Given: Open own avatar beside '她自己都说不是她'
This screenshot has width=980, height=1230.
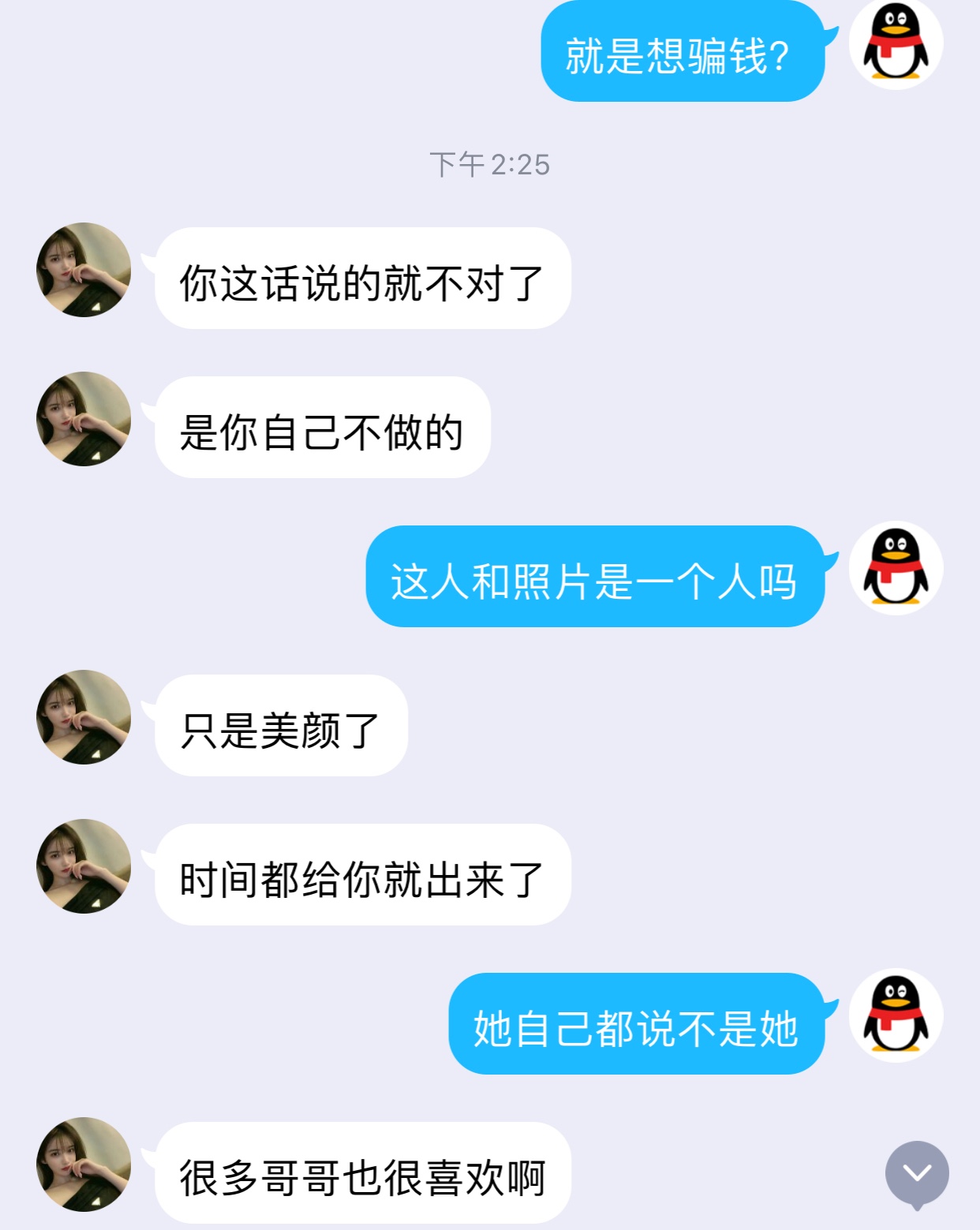Looking at the screenshot, I should (896, 1015).
